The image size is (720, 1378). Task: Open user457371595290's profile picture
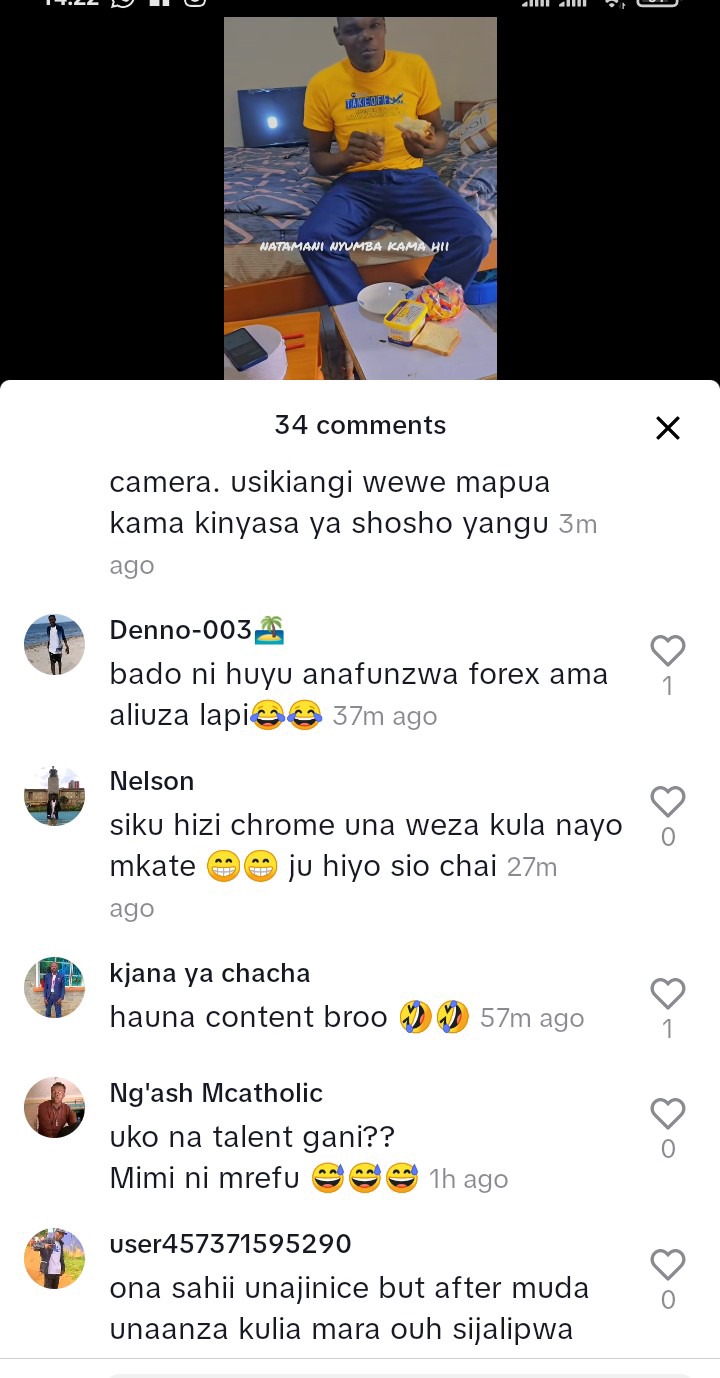coord(54,1259)
